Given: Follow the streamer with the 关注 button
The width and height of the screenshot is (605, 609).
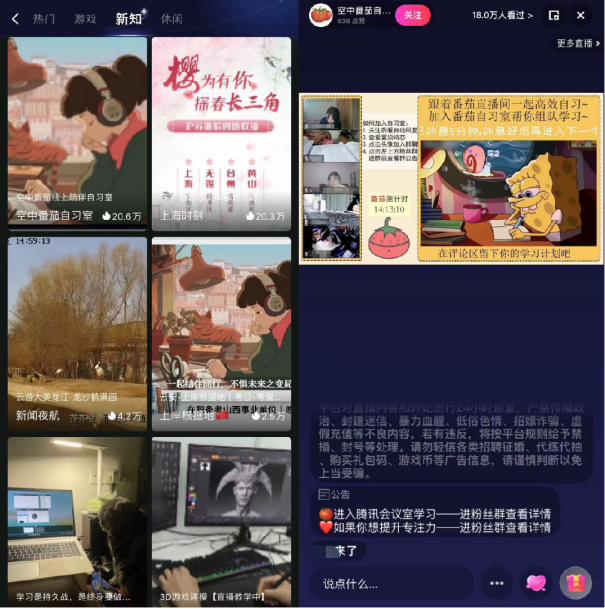Looking at the screenshot, I should [412, 15].
